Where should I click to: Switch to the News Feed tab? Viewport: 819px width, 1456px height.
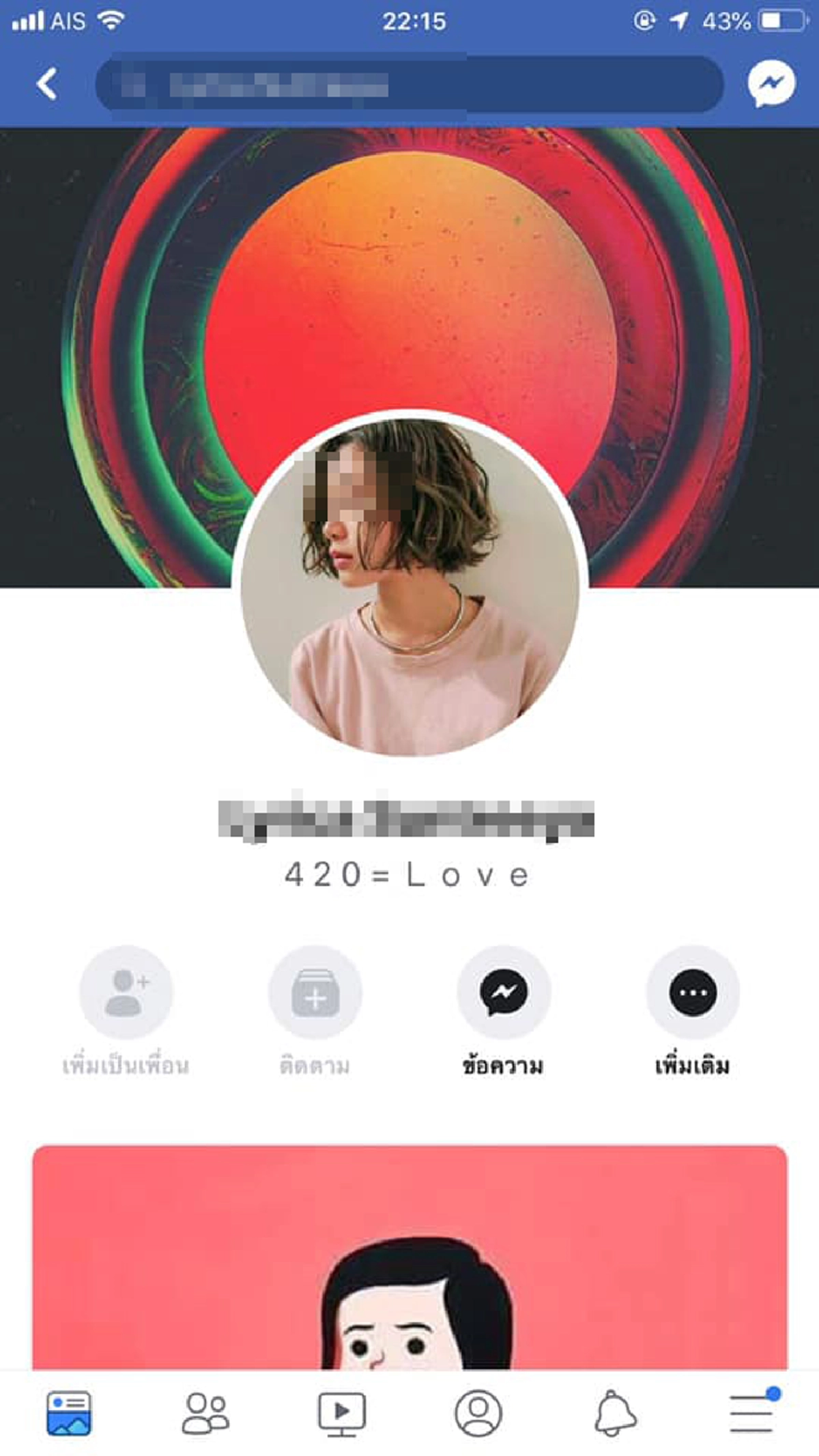point(69,1413)
